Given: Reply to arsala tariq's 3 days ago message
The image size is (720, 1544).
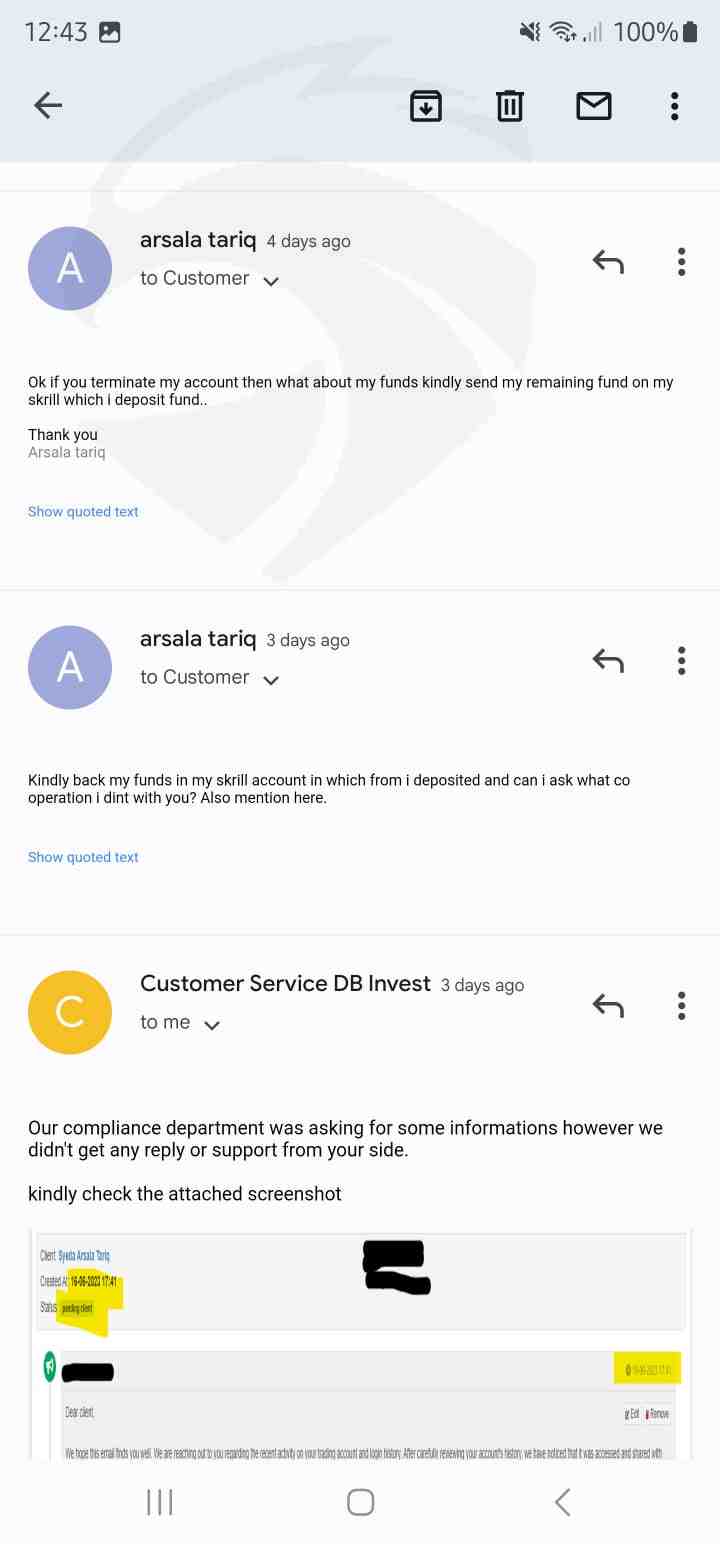Looking at the screenshot, I should [608, 661].
